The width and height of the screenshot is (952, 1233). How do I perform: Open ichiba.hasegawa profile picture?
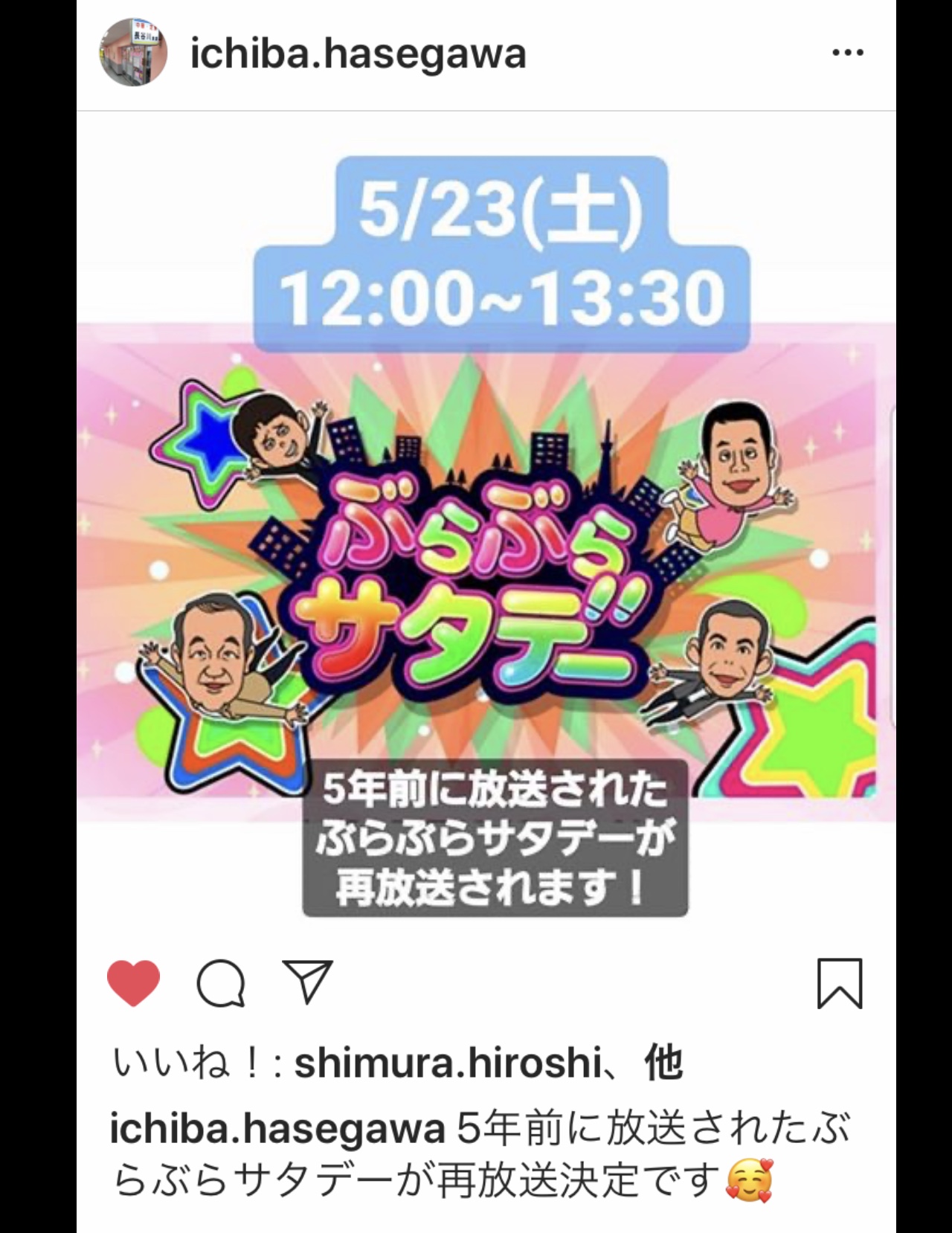pyautogui.click(x=134, y=53)
